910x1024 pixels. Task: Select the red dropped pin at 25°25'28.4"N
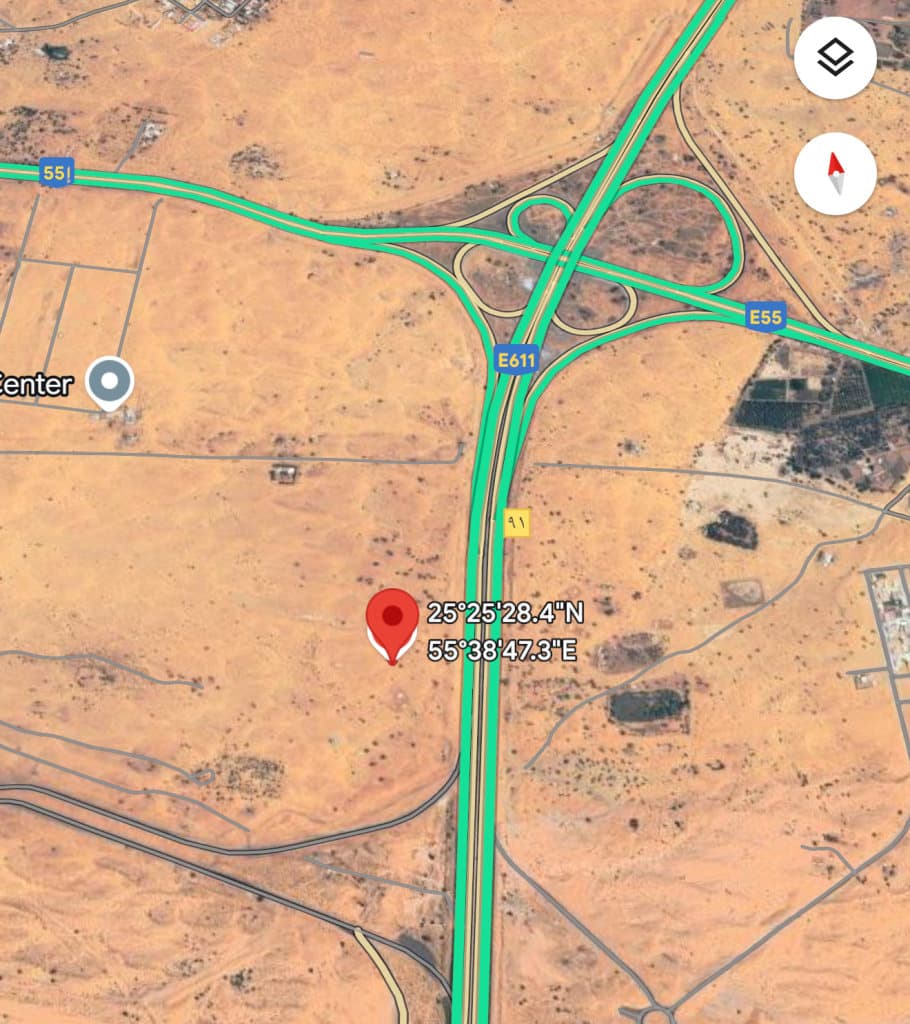point(393,621)
